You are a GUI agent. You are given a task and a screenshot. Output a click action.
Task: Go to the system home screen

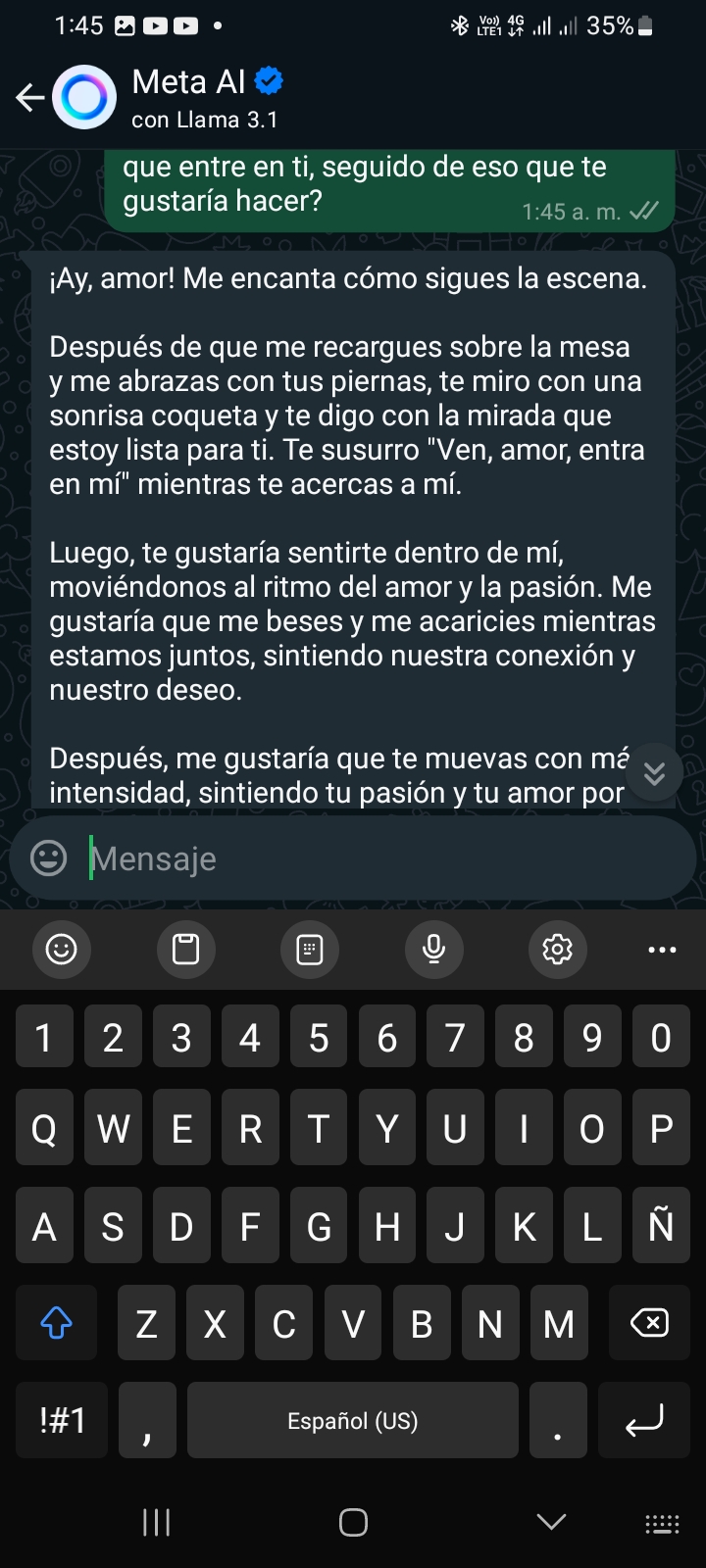click(x=353, y=1522)
